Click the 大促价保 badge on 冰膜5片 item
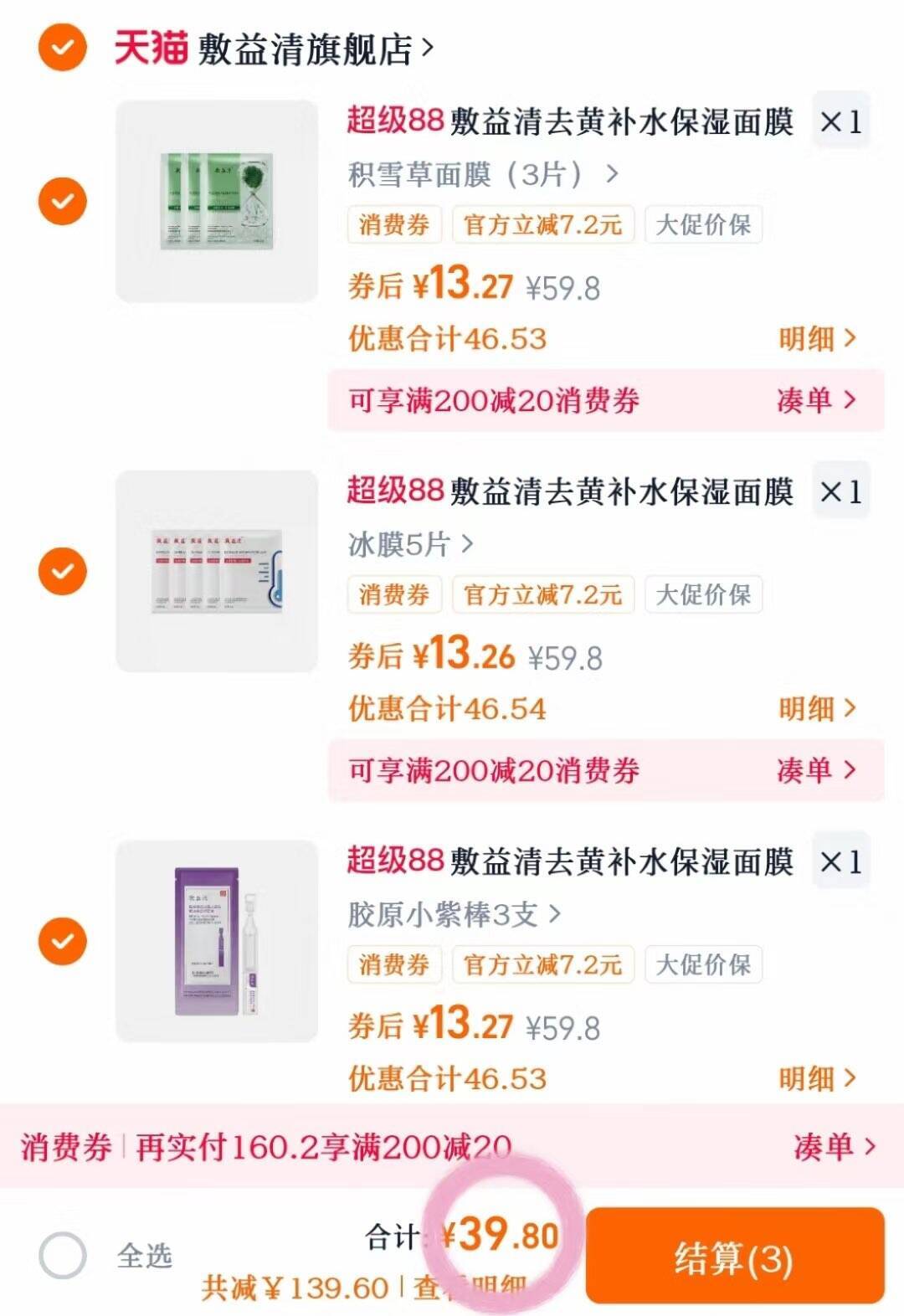The width and height of the screenshot is (904, 1316). tap(704, 595)
